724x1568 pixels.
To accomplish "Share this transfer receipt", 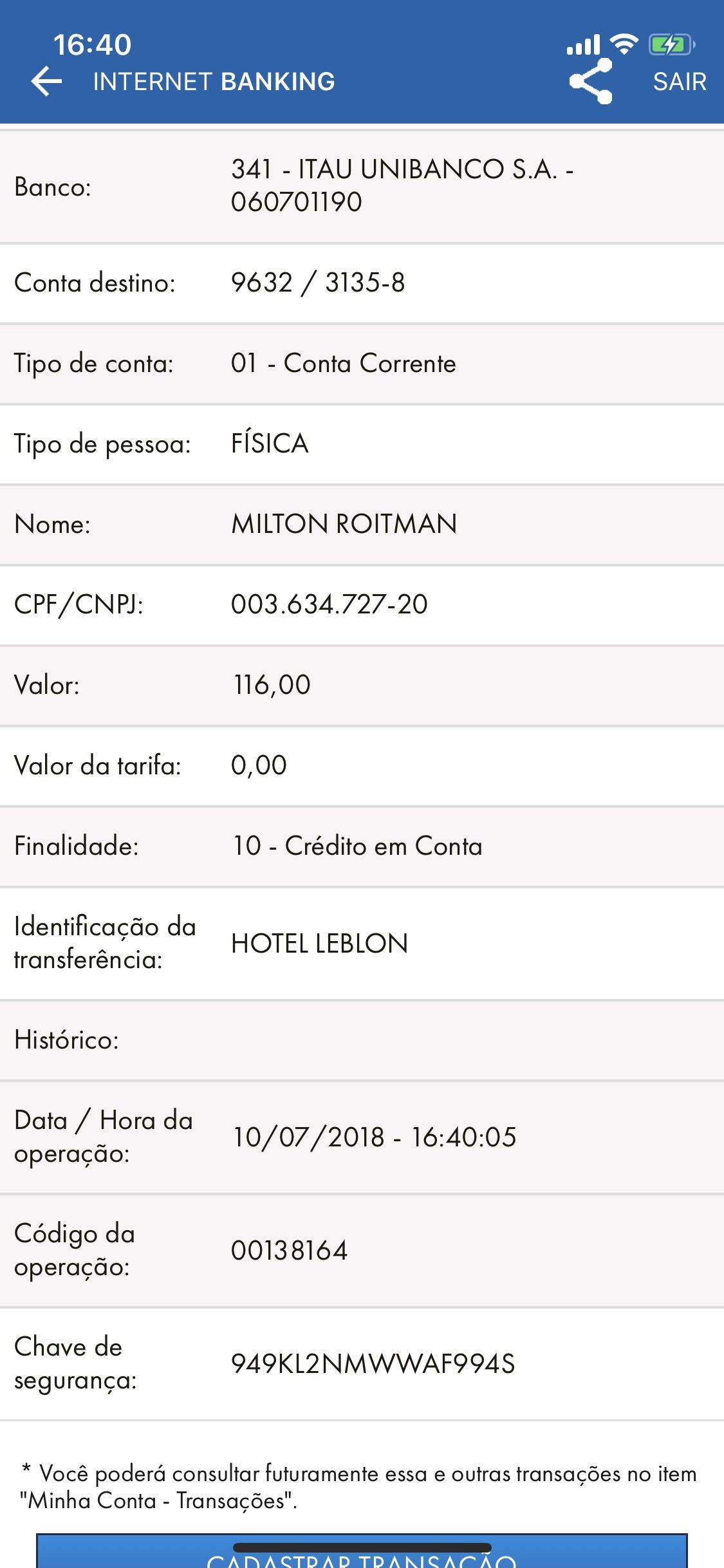I will click(x=591, y=81).
